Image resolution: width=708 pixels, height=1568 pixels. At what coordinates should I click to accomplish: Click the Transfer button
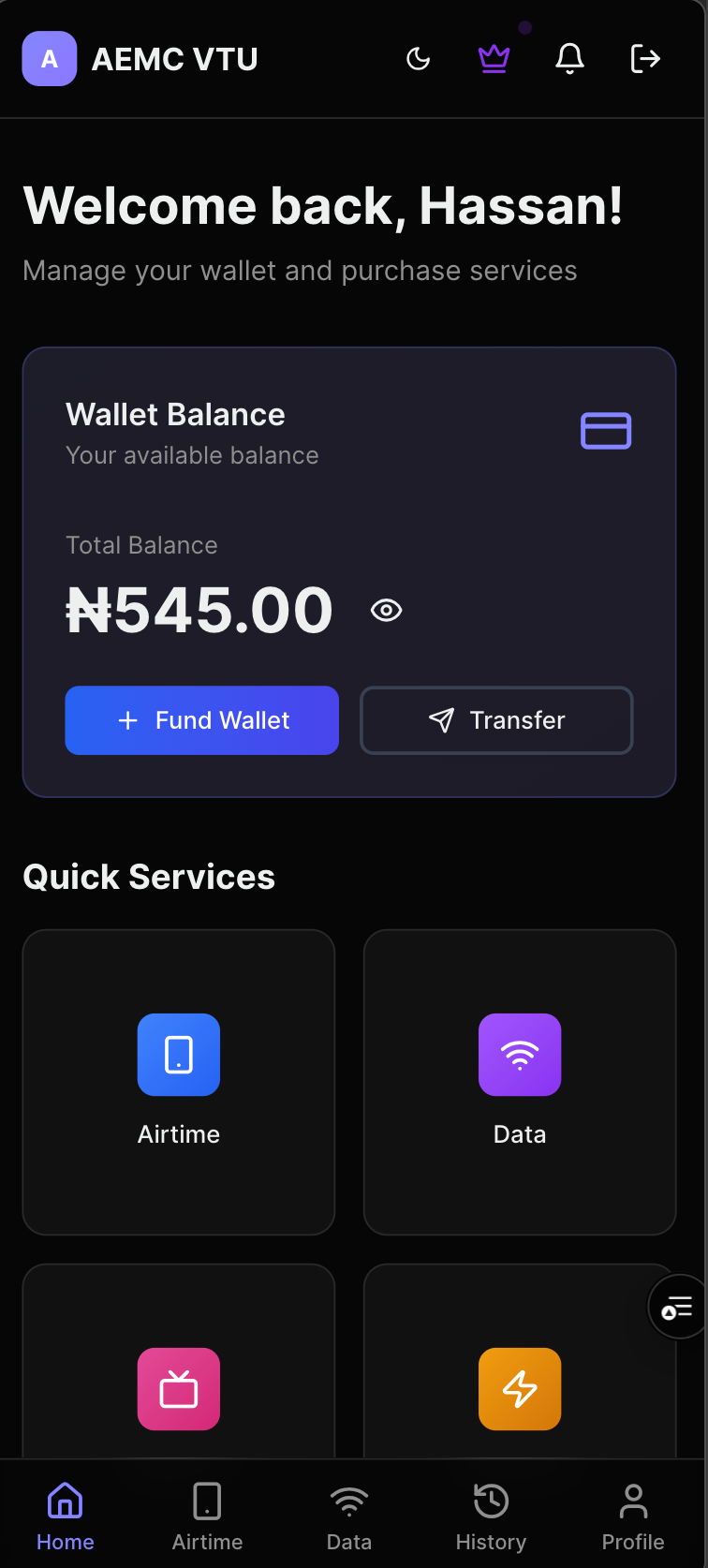[x=496, y=720]
